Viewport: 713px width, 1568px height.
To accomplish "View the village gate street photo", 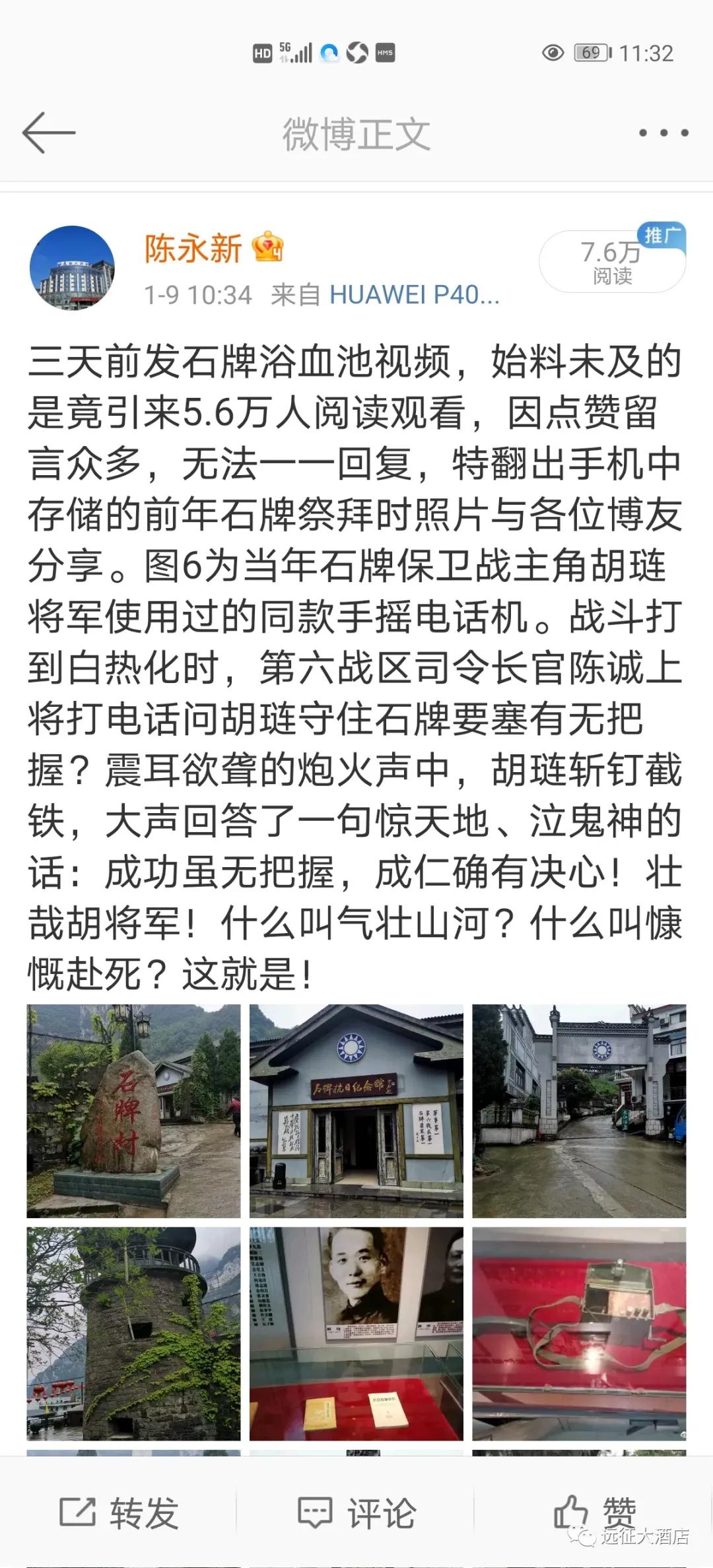I will pos(579,1111).
